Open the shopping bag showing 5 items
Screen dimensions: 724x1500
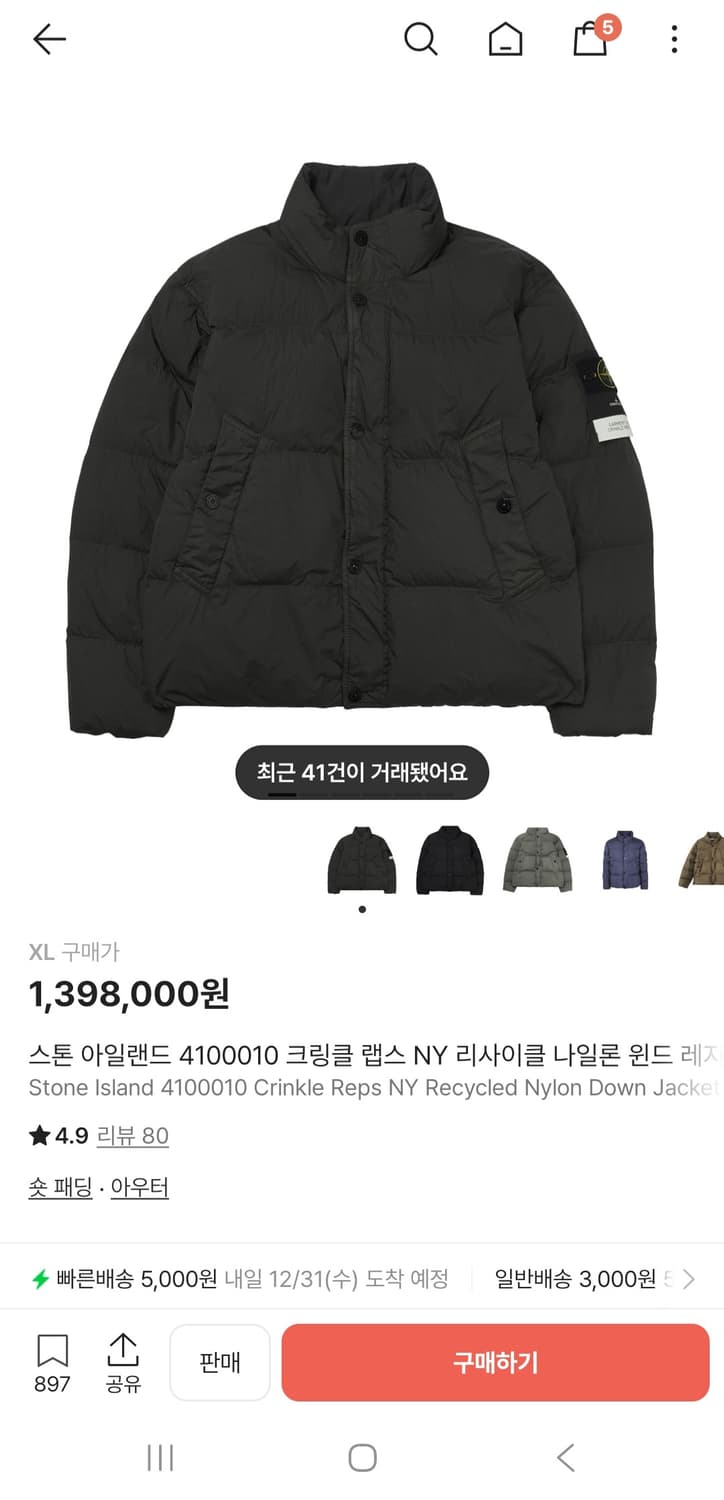(x=589, y=40)
